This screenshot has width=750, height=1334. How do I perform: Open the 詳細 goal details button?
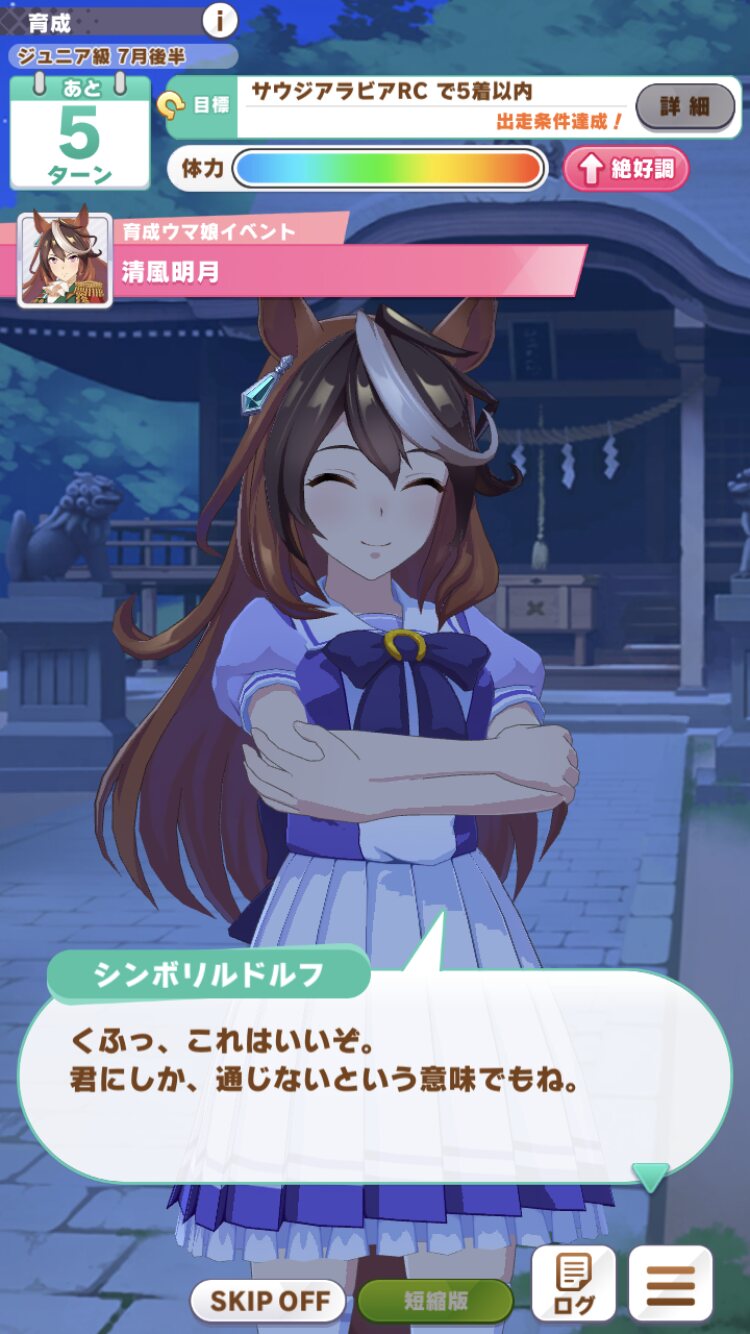(x=685, y=107)
